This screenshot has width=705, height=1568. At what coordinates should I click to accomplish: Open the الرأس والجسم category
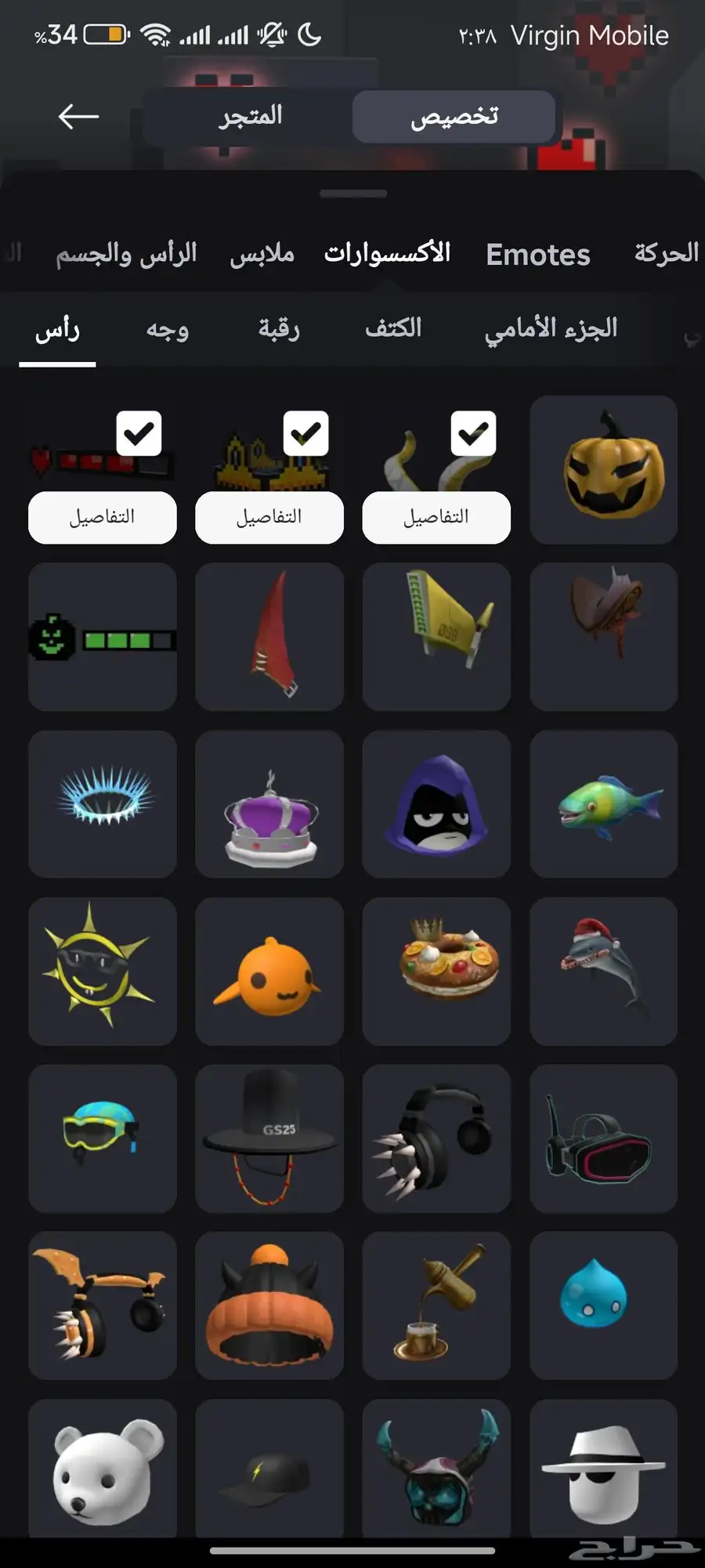[126, 255]
